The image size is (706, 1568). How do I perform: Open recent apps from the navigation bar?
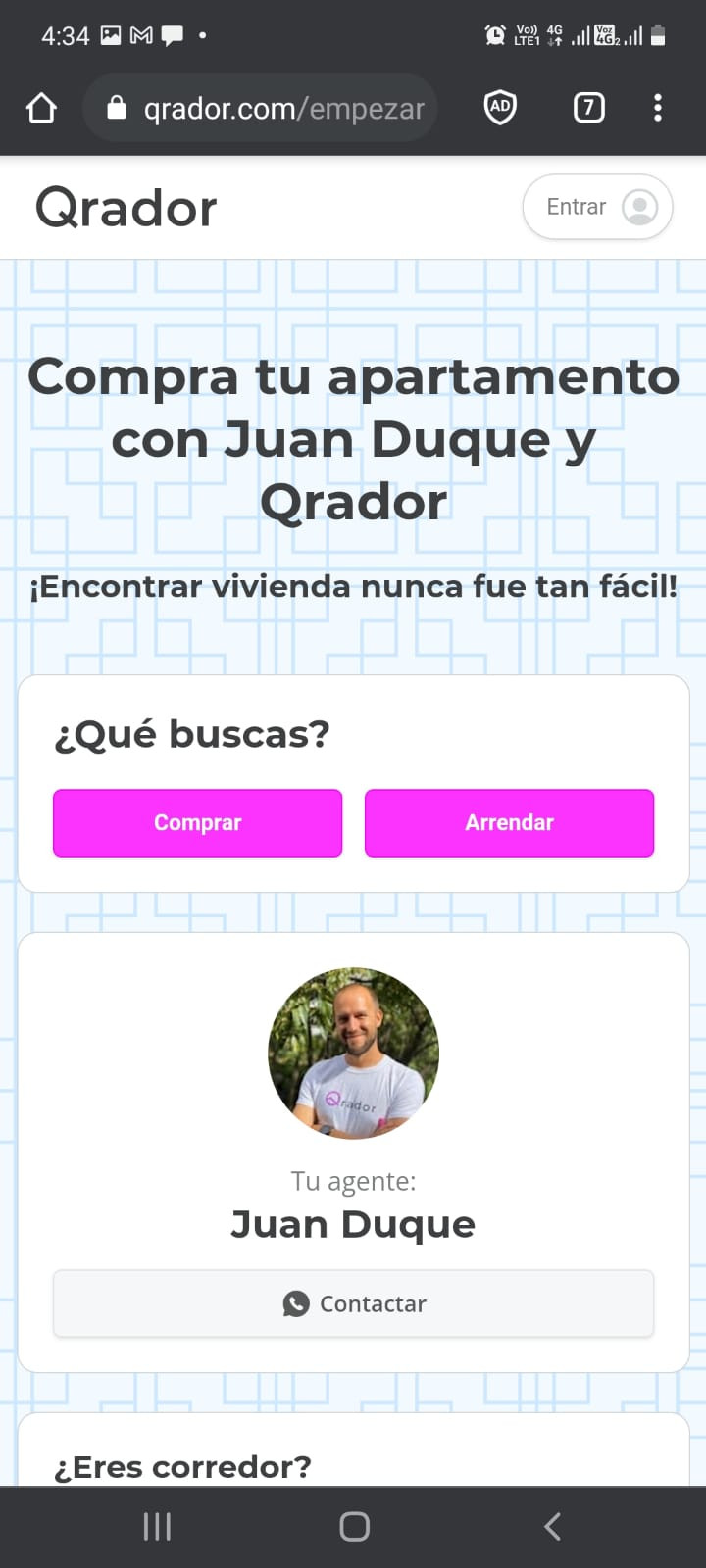(x=157, y=1526)
